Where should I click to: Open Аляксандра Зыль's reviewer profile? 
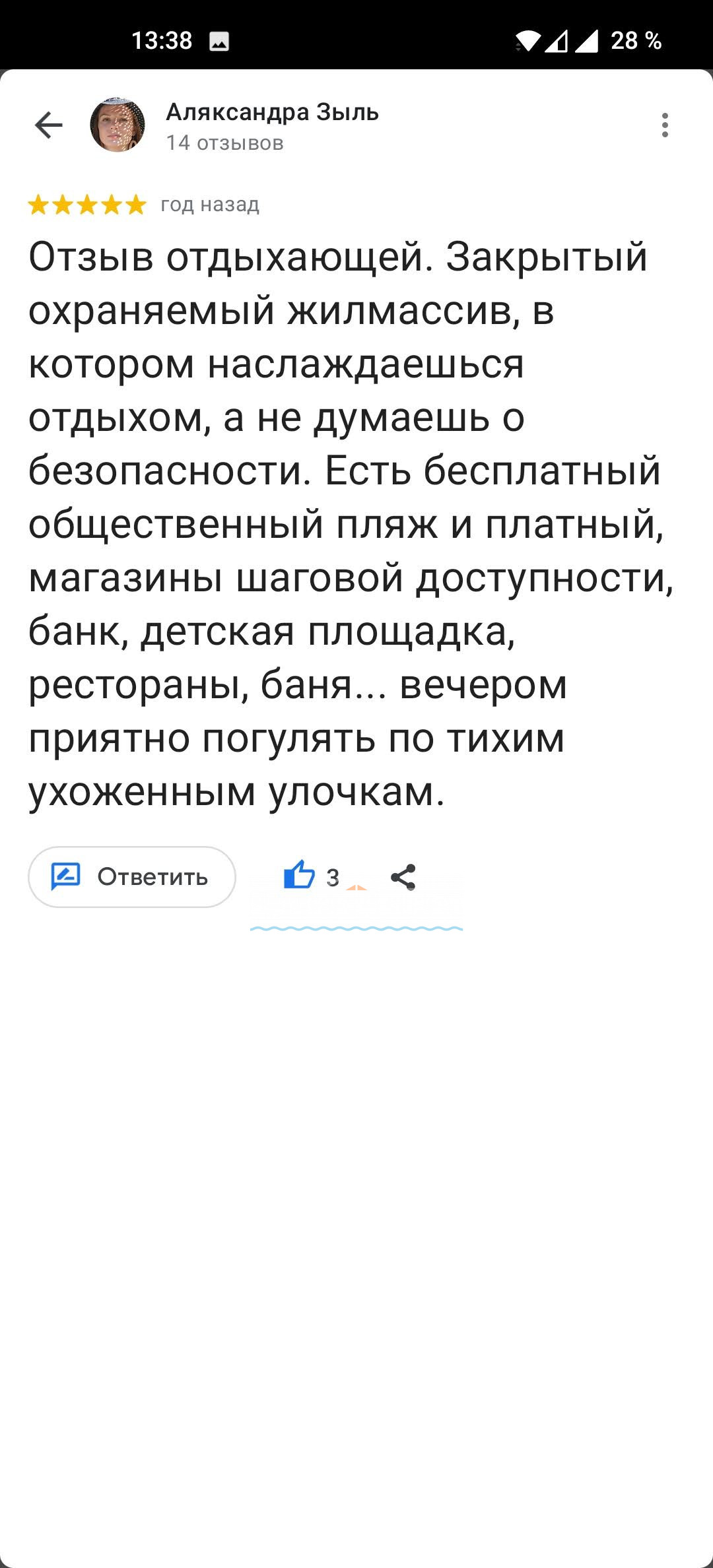pos(271,113)
